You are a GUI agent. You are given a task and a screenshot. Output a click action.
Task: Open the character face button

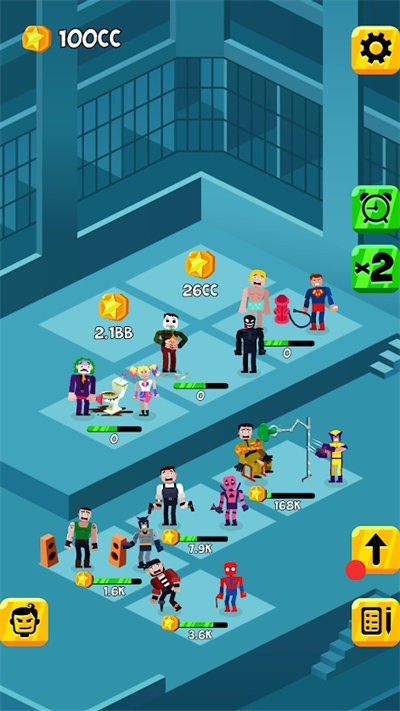pyautogui.click(x=24, y=622)
